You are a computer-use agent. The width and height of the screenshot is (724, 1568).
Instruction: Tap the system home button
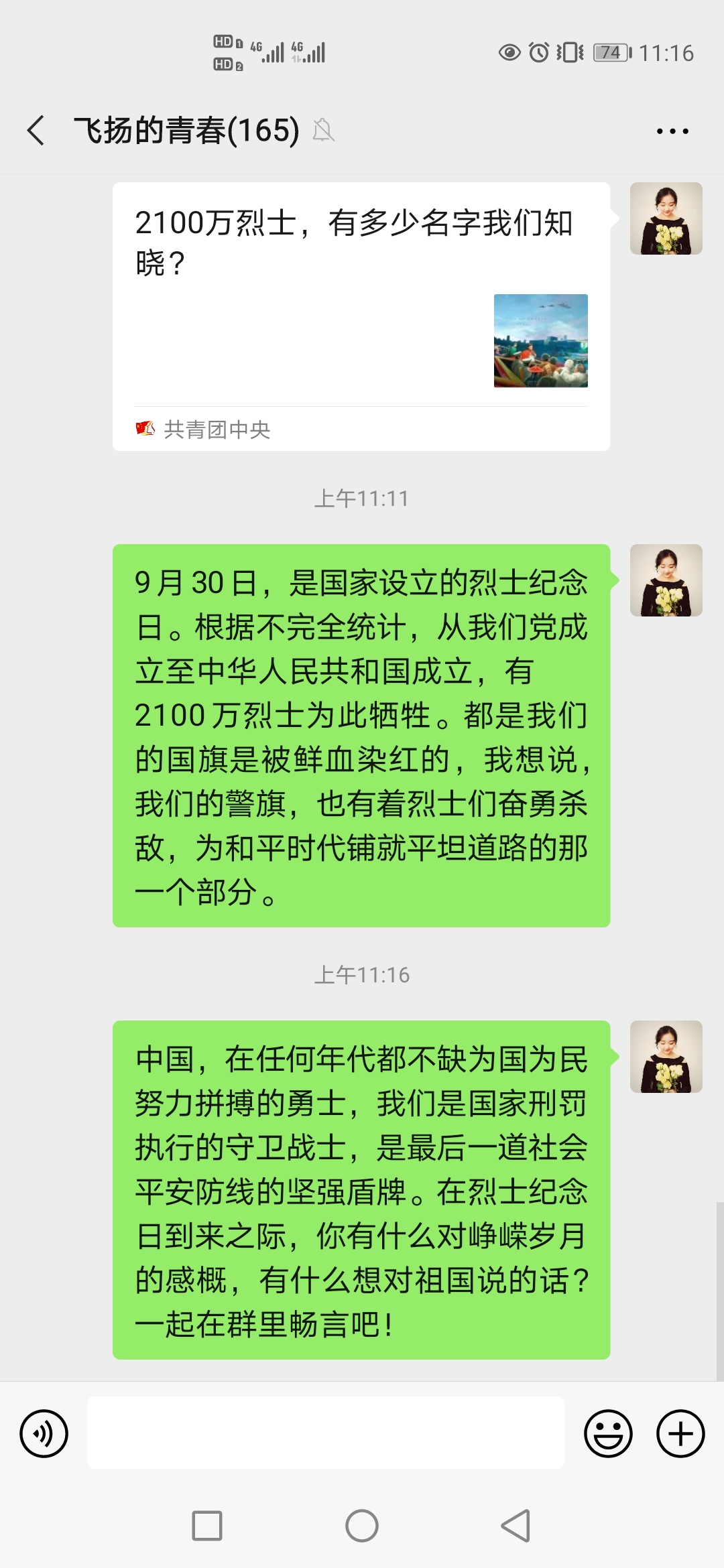click(362, 1526)
